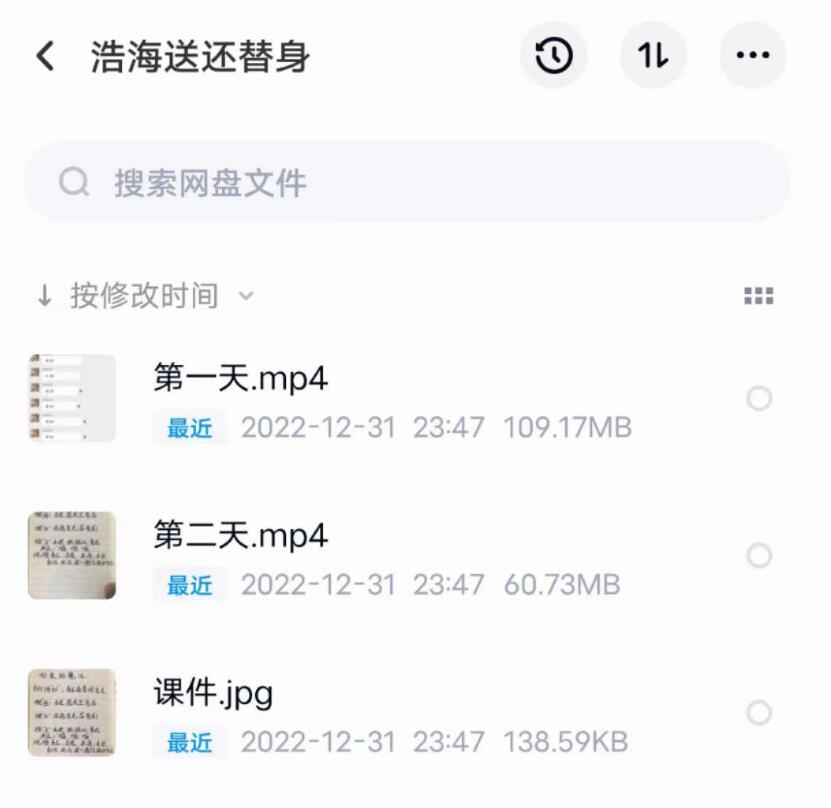
Task: Switch to grid view layout
Action: (759, 296)
